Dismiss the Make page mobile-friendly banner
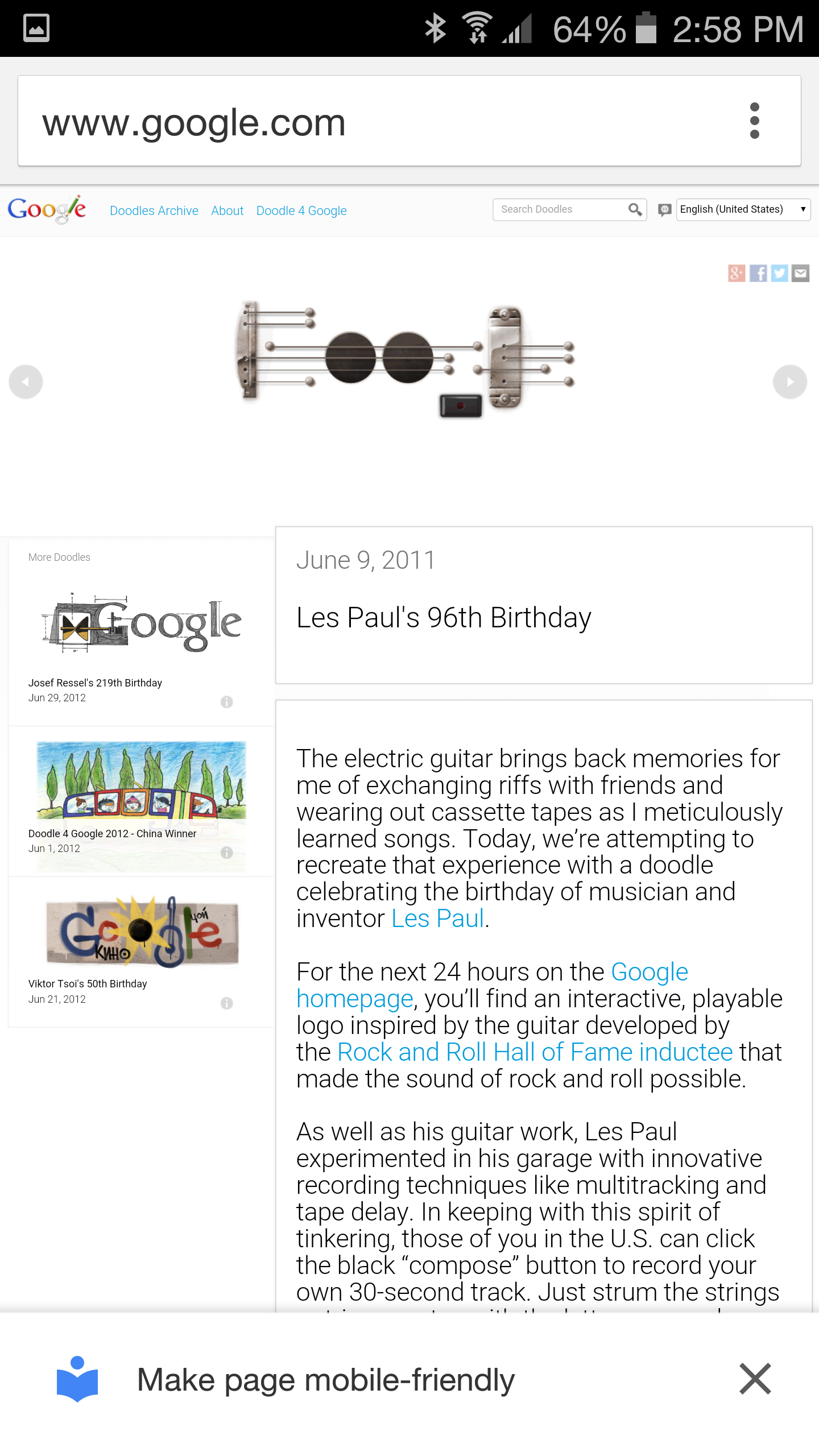Image resolution: width=819 pixels, height=1456 pixels. point(755,1379)
